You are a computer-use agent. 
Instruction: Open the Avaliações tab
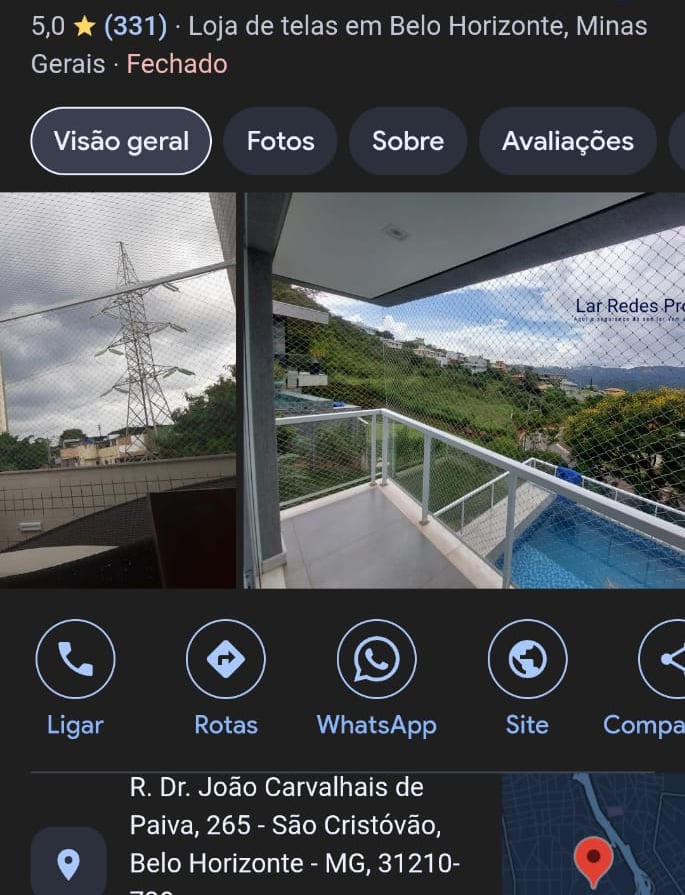(x=567, y=141)
